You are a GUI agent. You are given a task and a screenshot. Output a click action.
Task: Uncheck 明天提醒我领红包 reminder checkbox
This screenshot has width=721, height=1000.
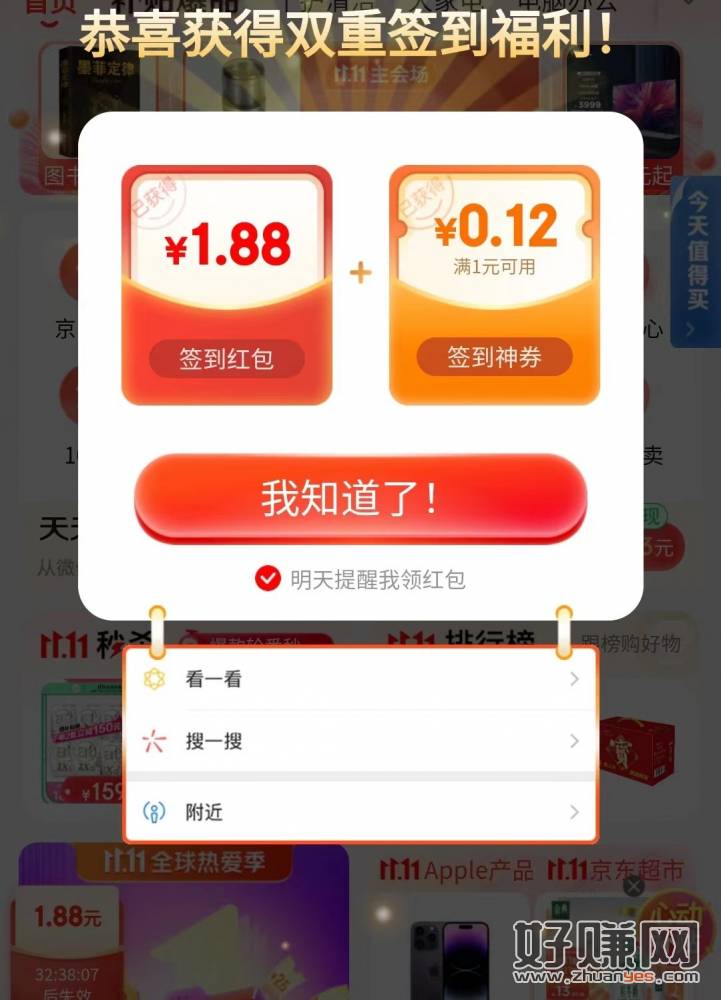tap(268, 578)
